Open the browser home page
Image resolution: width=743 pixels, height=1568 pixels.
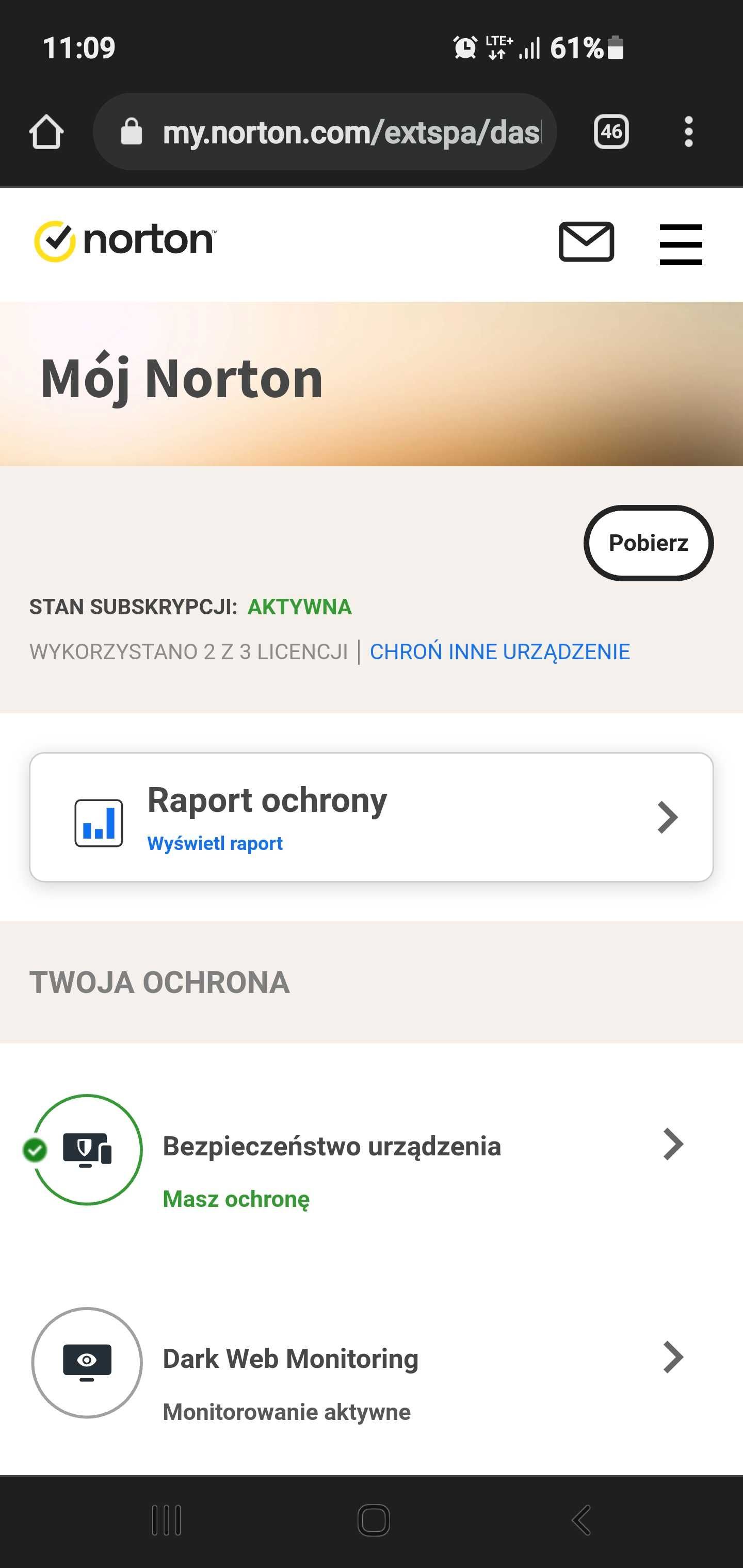[46, 132]
